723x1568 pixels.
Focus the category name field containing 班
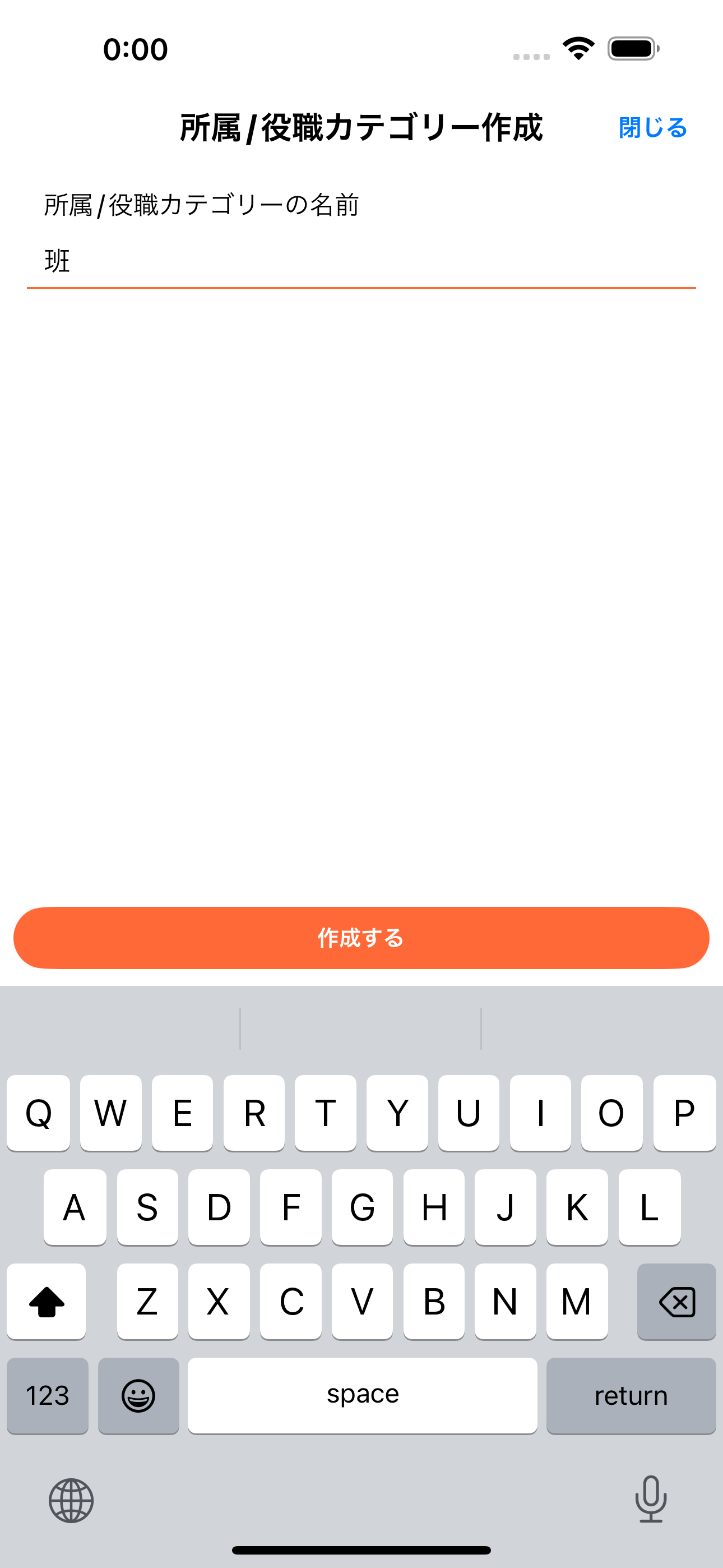pyautogui.click(x=360, y=262)
